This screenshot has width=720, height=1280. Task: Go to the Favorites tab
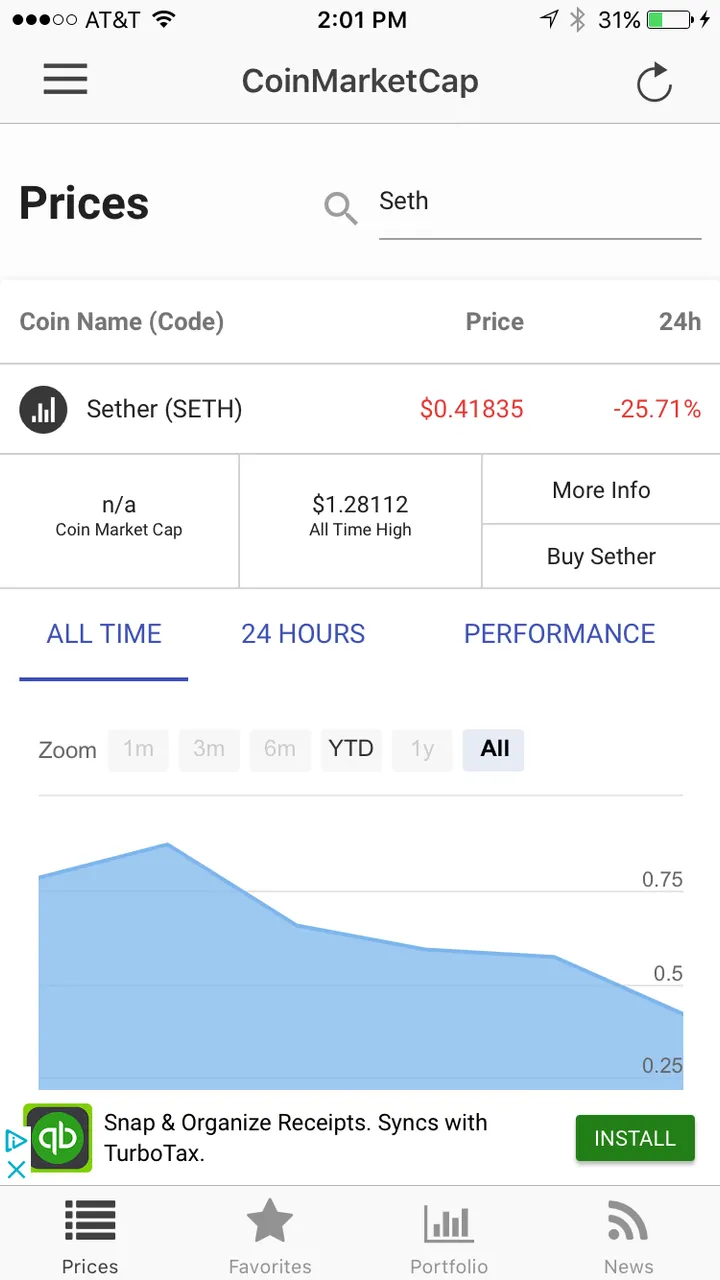270,1237
